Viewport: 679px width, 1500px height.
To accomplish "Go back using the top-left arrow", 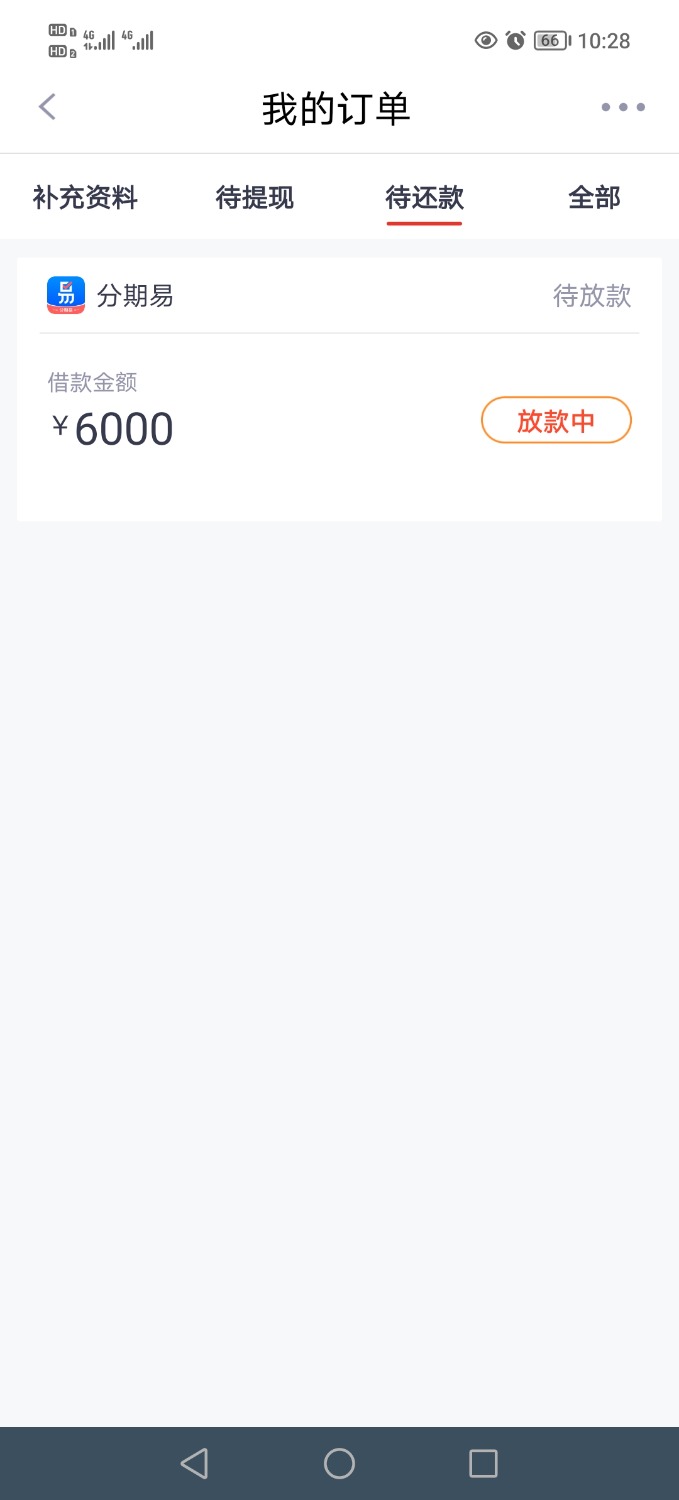I will [47, 107].
